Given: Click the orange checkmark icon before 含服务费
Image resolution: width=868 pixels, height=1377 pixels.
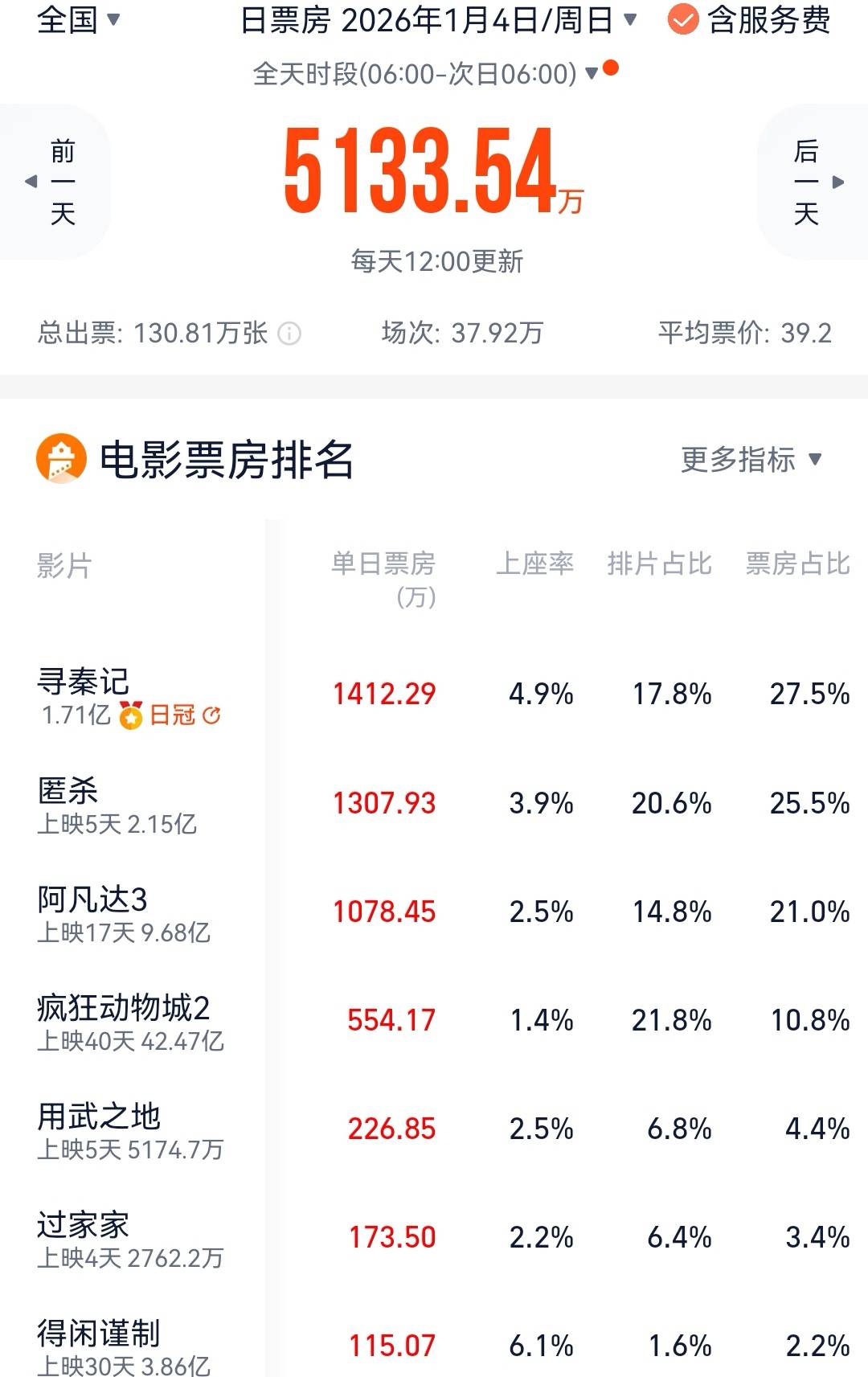Looking at the screenshot, I should [683, 23].
